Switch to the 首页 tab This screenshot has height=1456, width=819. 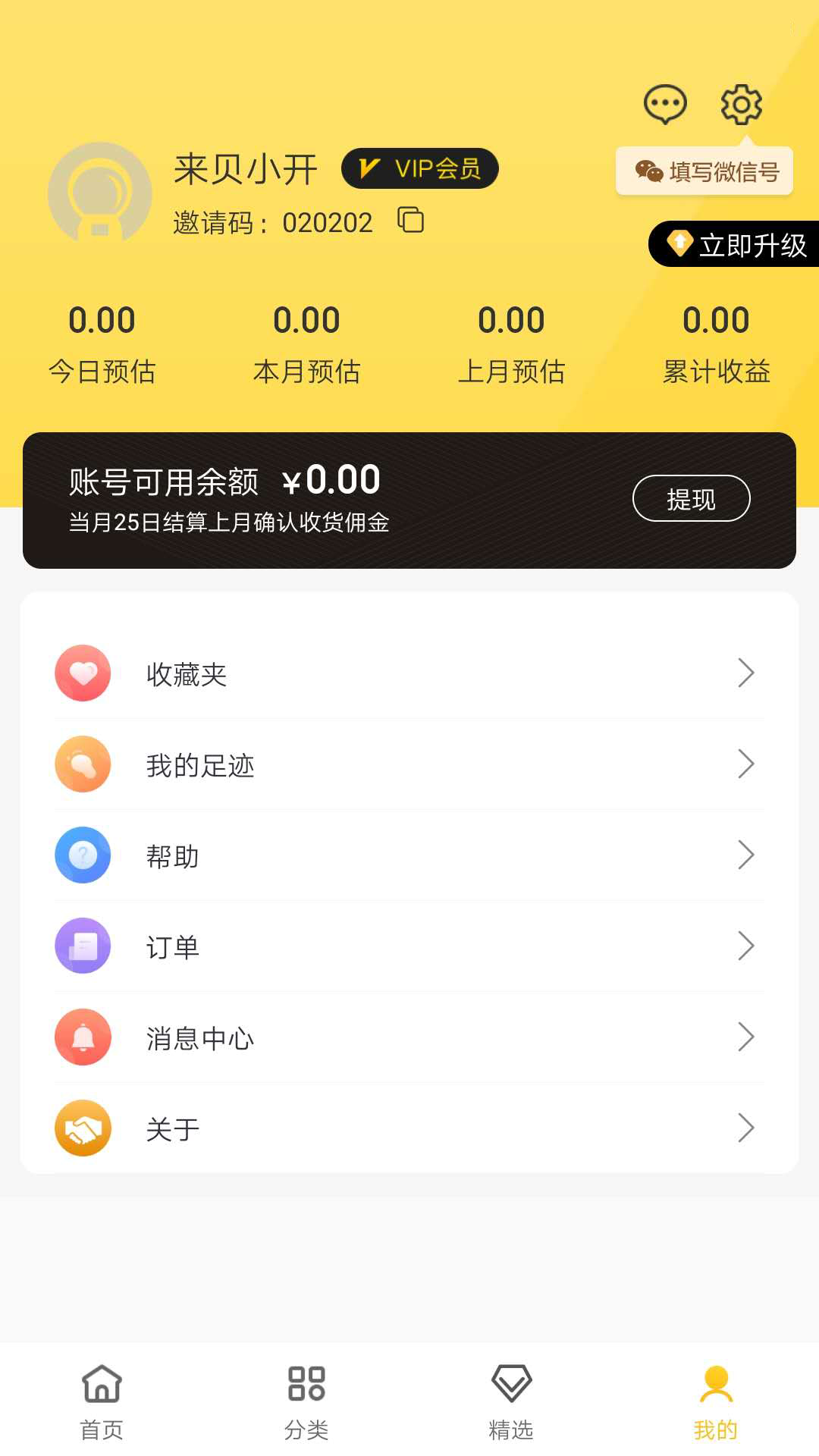101,1403
